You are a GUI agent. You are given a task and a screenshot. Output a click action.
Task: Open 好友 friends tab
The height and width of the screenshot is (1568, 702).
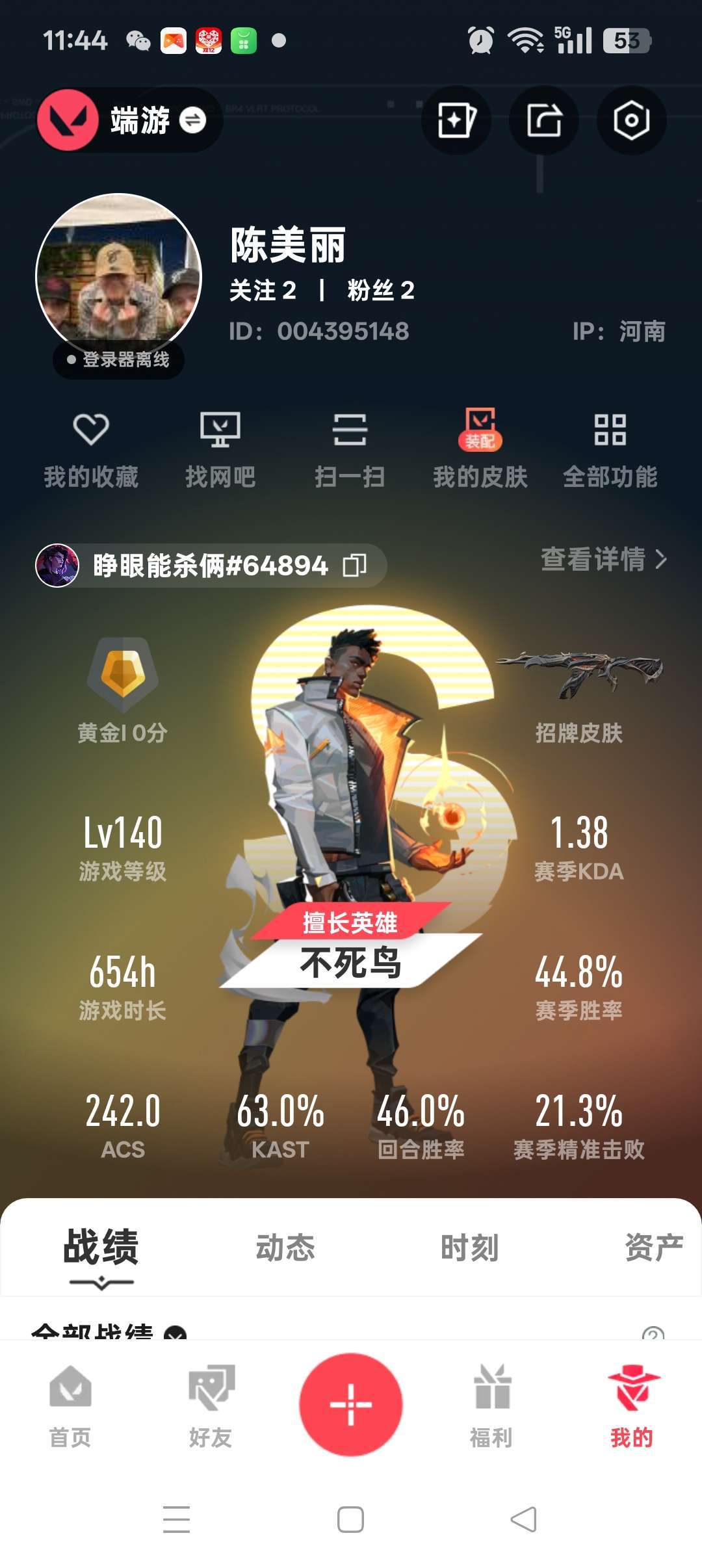(x=211, y=1405)
